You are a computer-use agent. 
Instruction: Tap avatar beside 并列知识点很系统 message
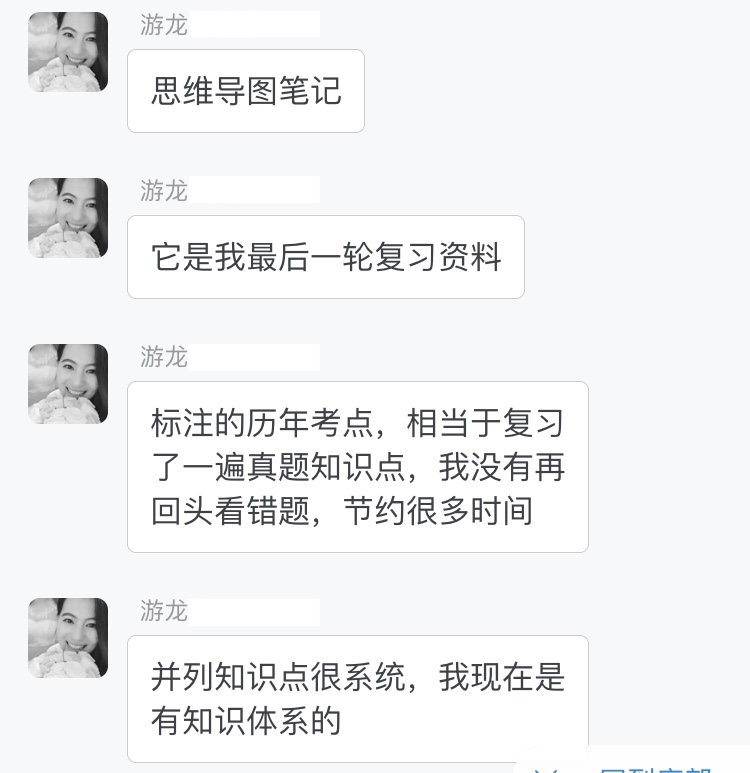pos(68,638)
